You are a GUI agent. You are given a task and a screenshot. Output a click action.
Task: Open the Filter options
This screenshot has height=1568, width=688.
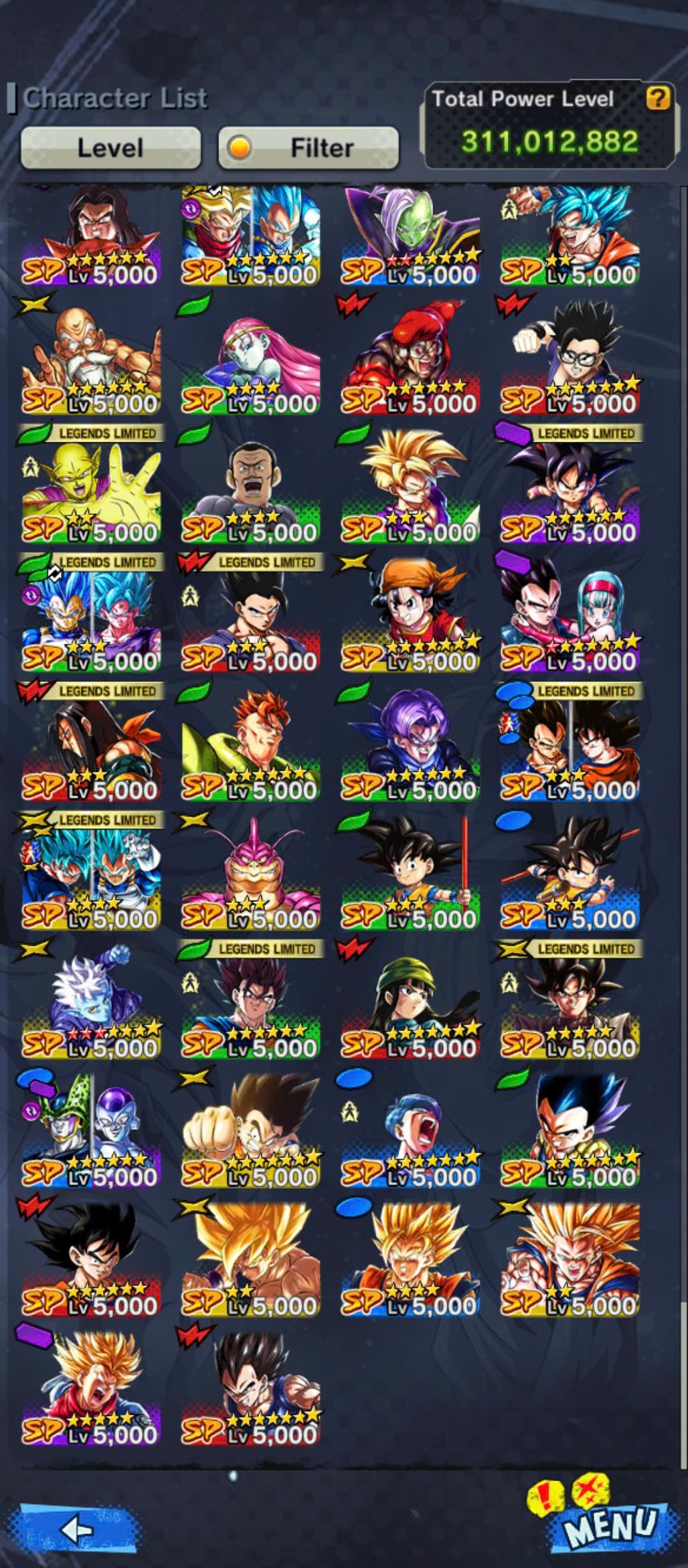(309, 147)
